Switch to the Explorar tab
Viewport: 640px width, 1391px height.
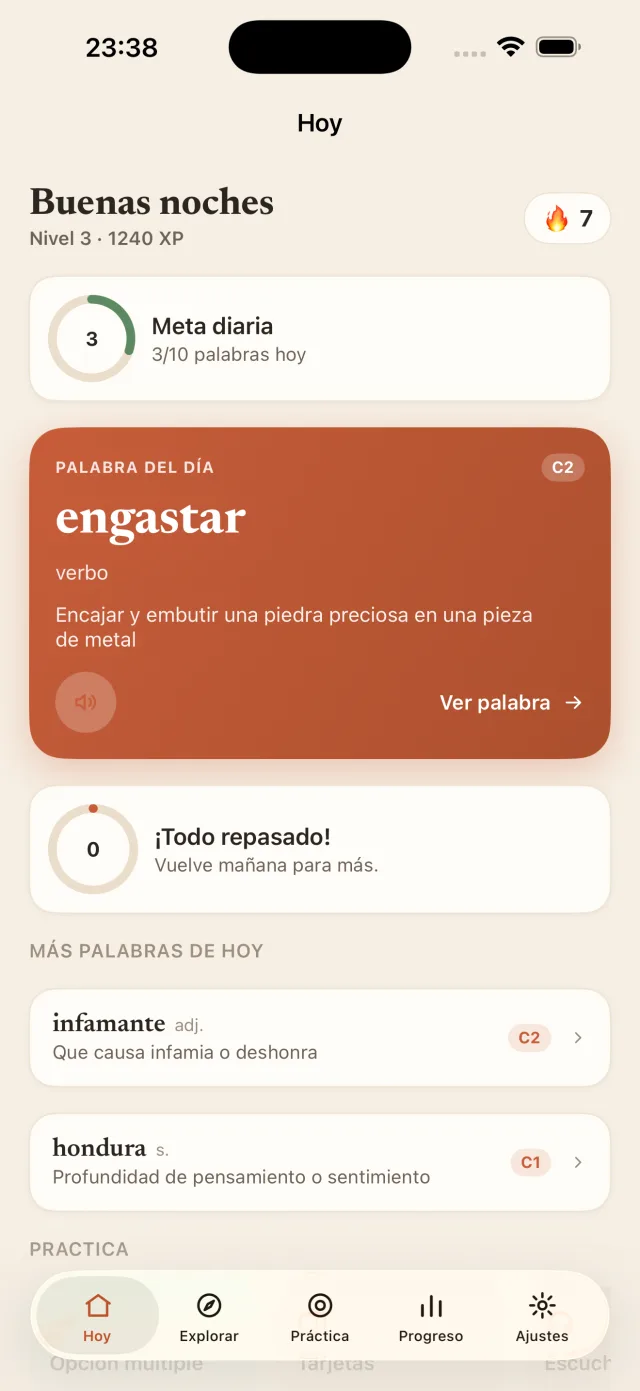tap(209, 1317)
